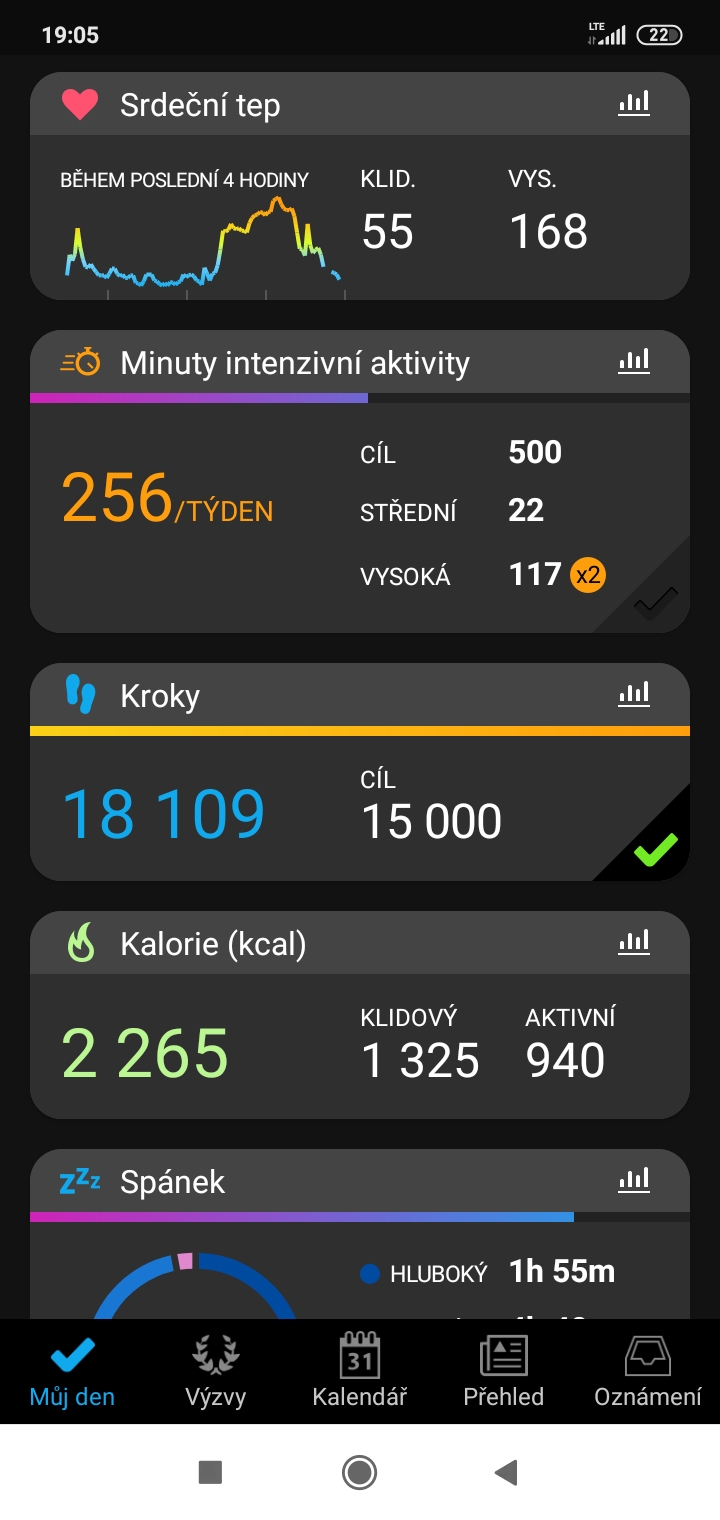The width and height of the screenshot is (720, 1520).
Task: Open the Spánek chart icon
Action: pos(634,1181)
